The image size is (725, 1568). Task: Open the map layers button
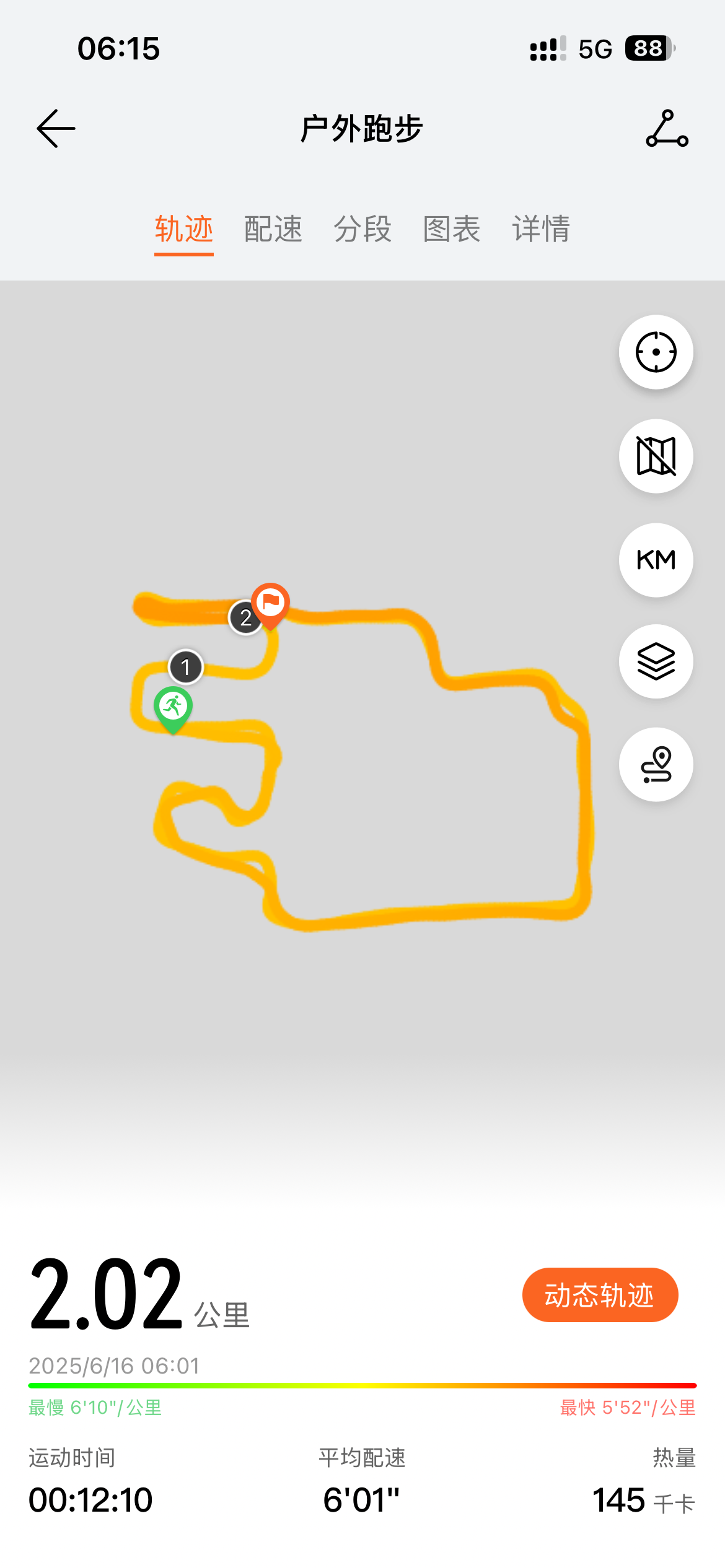click(x=656, y=662)
